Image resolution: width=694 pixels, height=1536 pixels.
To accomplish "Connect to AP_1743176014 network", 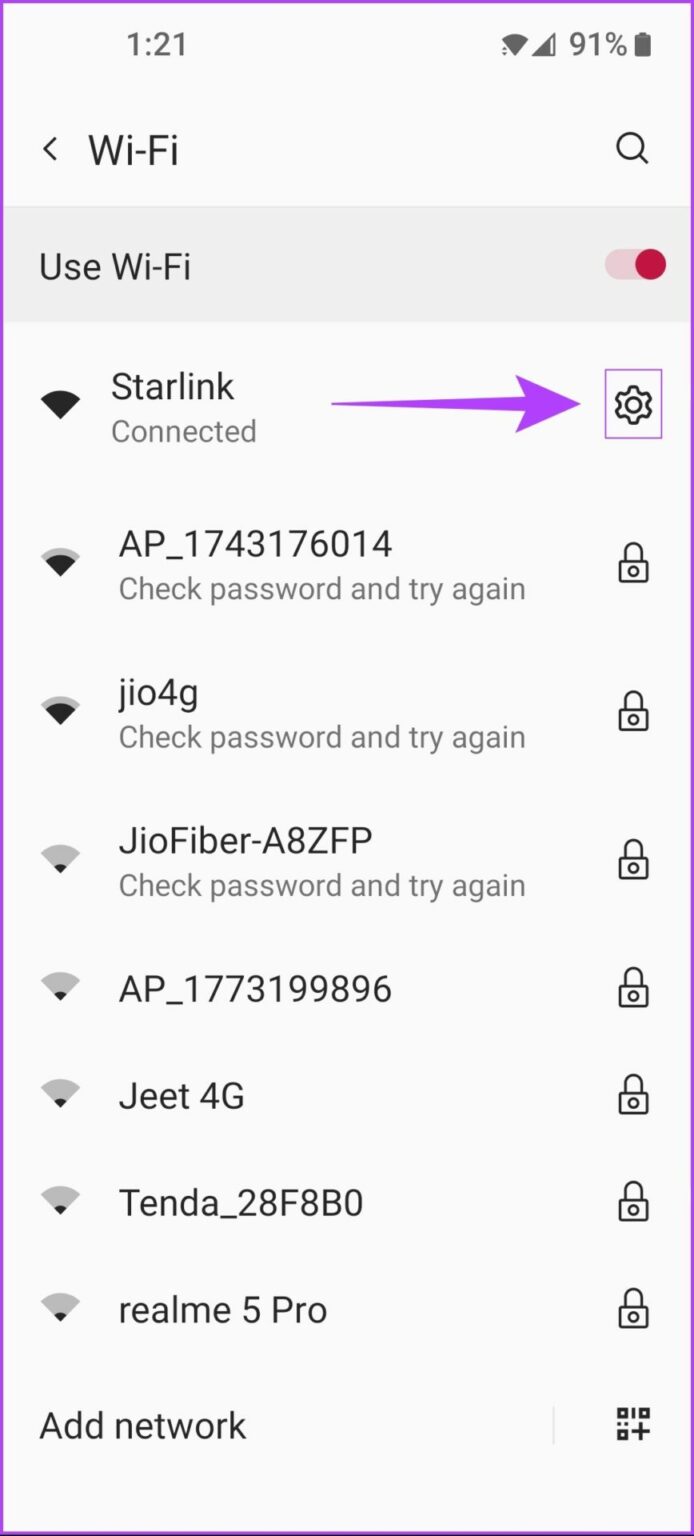I will click(x=255, y=563).
